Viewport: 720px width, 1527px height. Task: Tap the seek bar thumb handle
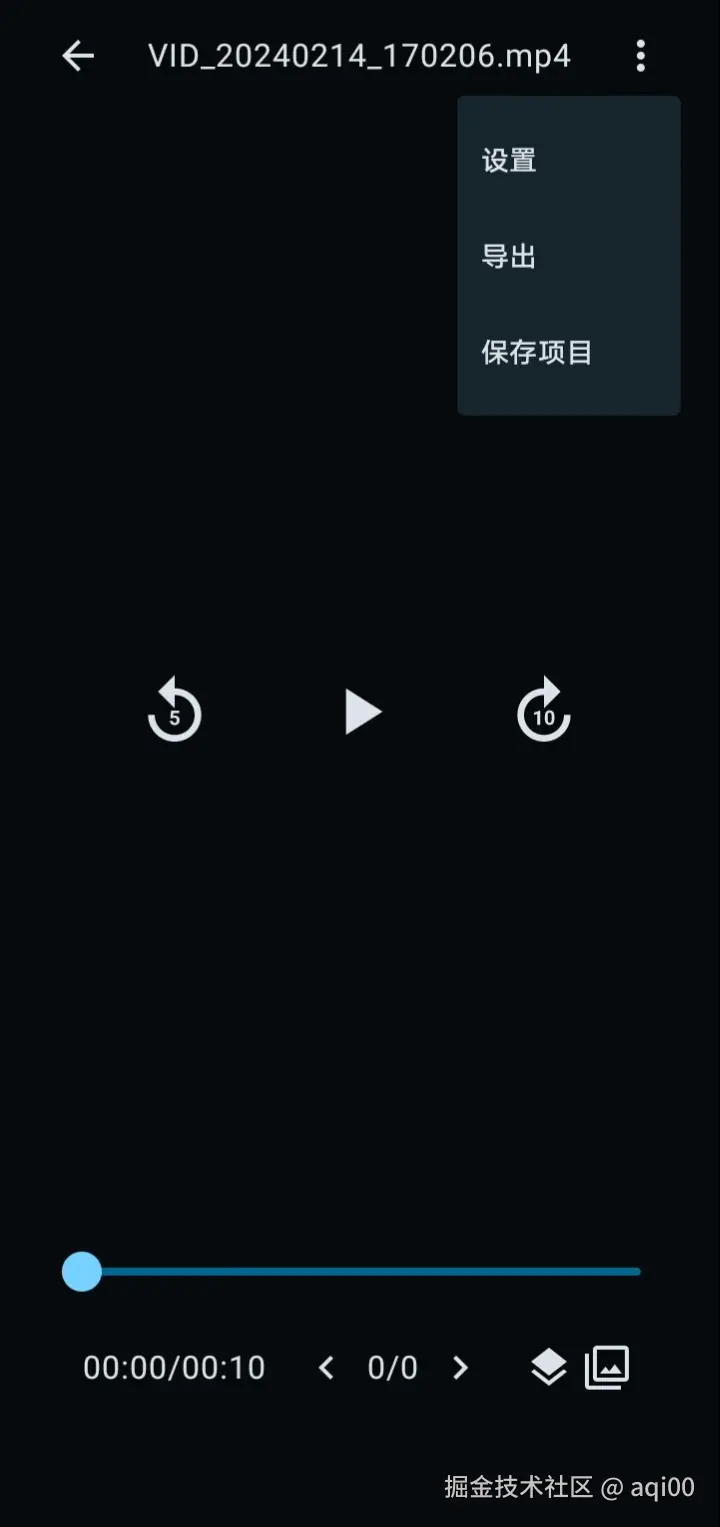tap(81, 1271)
